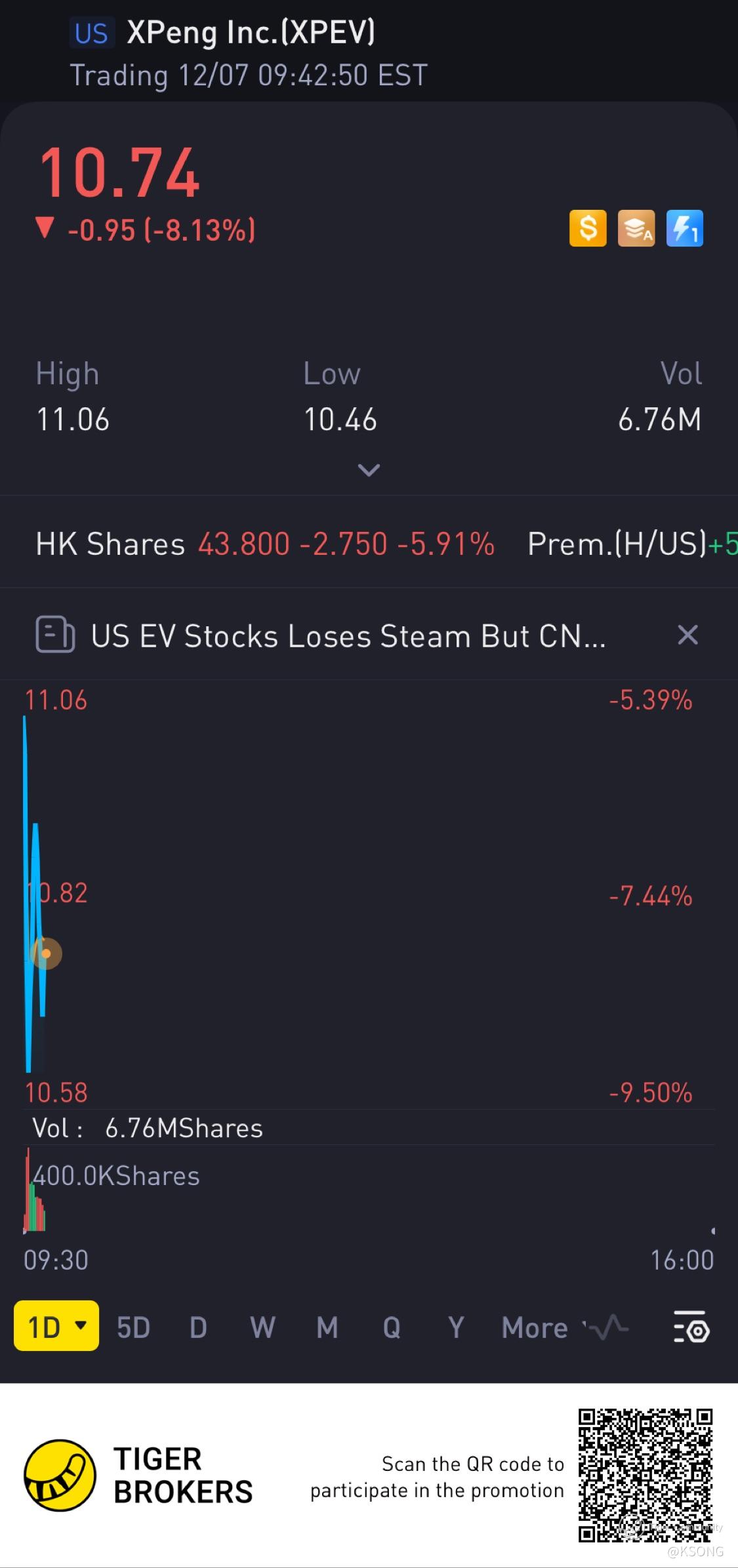Open the US EV Stocks news headline
Screen dimensions: 738x1568
tap(348, 635)
